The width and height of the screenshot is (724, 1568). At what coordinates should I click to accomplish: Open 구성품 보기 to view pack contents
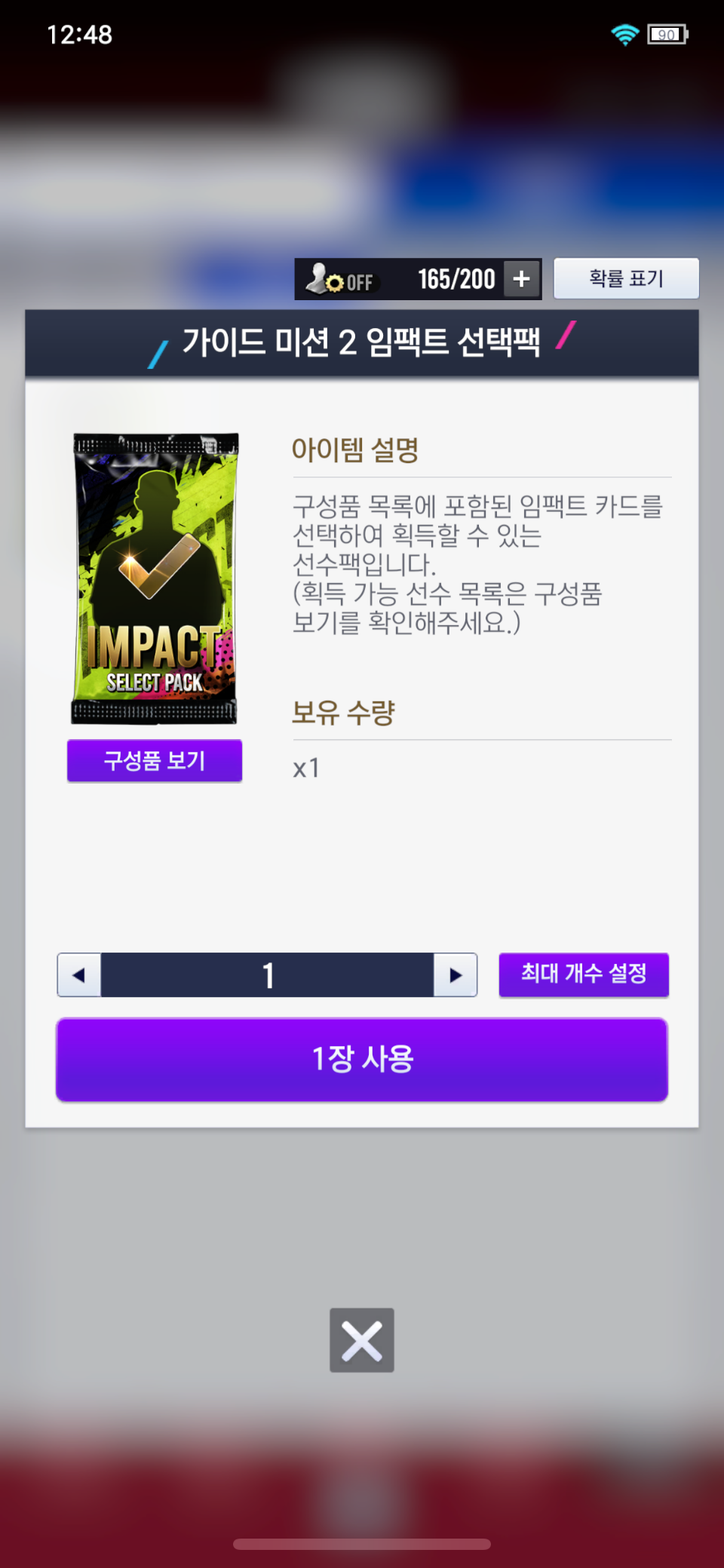coord(155,760)
